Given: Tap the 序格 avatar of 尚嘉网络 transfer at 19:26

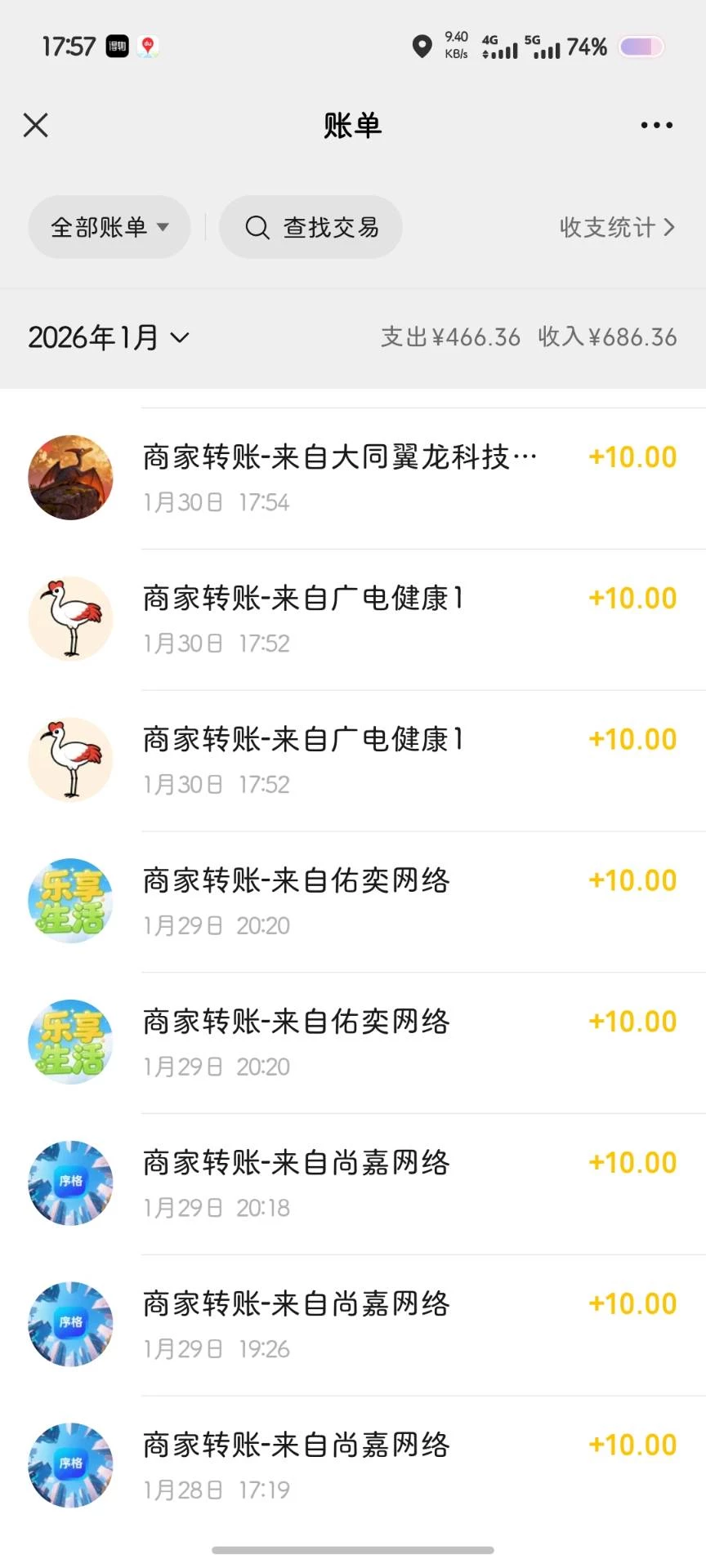Looking at the screenshot, I should [70, 1325].
